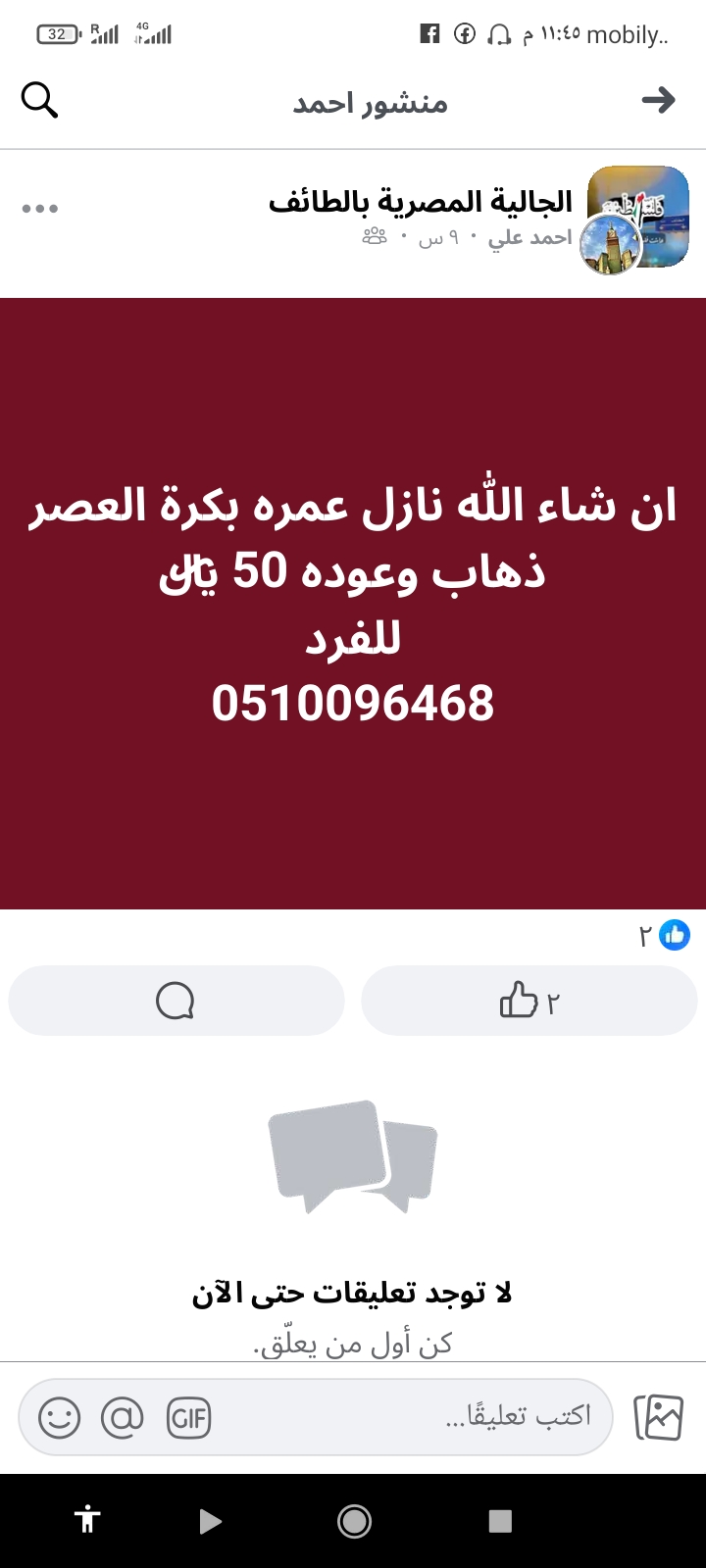Image resolution: width=706 pixels, height=1568 pixels.
Task: Attach a photo to the comment
Action: [658, 1417]
